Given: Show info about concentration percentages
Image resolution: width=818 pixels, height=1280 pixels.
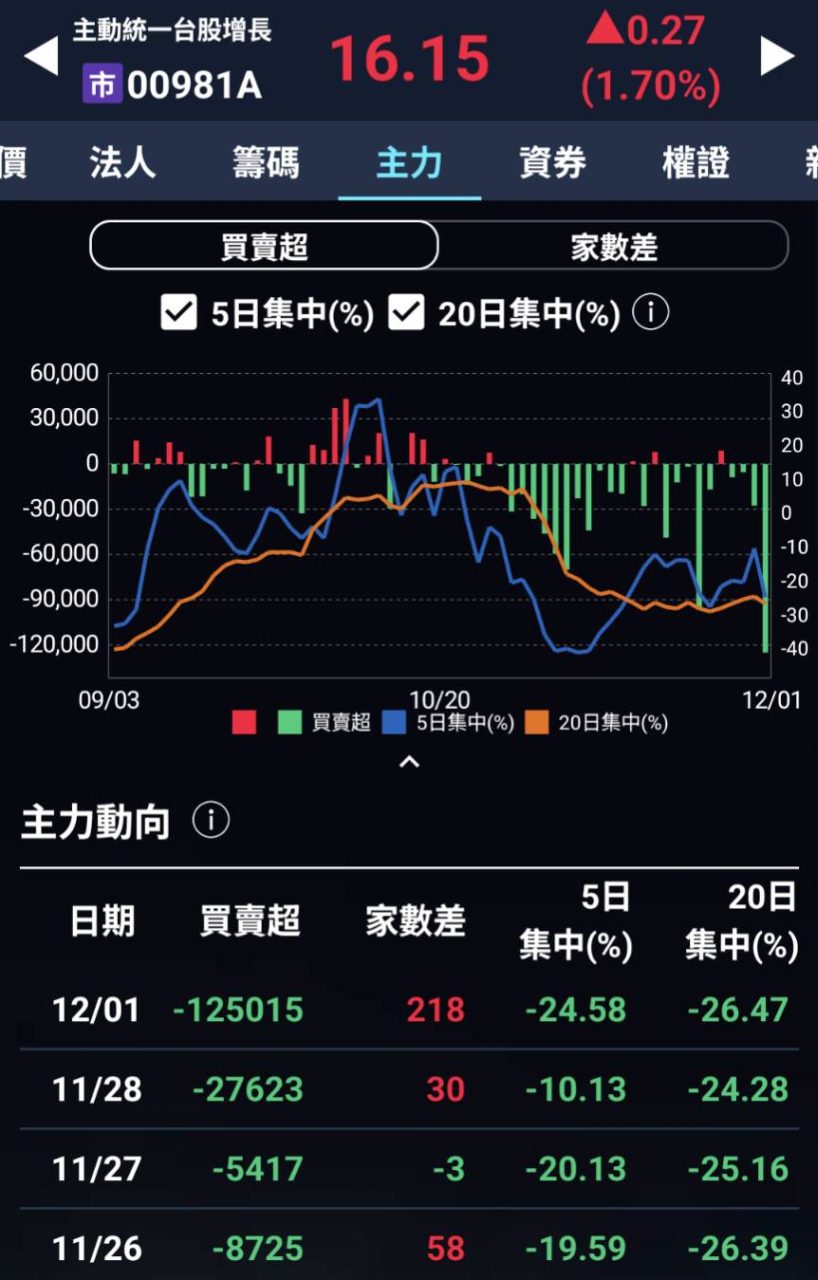Looking at the screenshot, I should [x=651, y=314].
